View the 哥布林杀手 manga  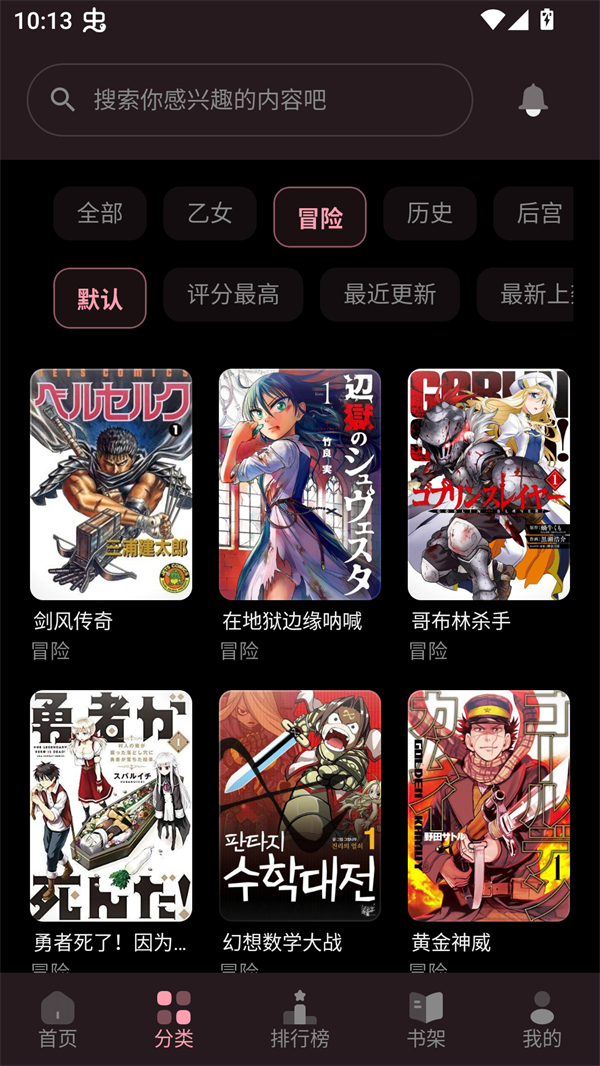point(489,485)
